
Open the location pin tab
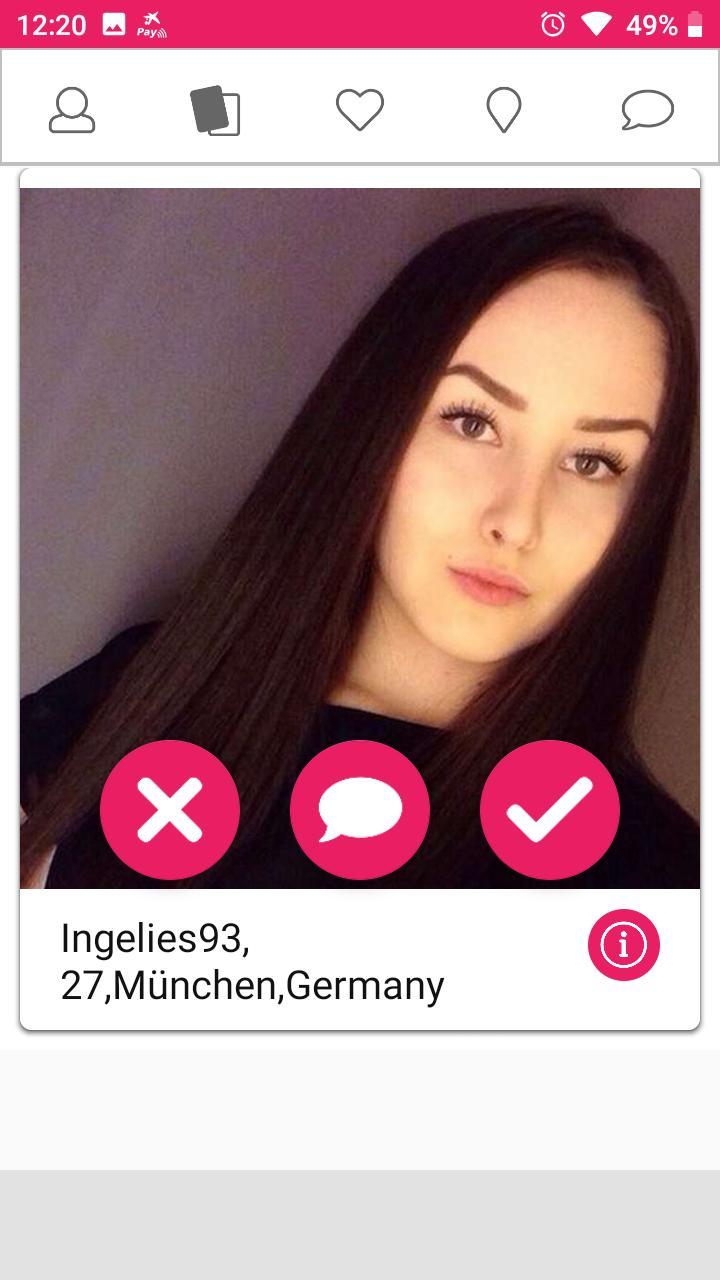tap(504, 109)
